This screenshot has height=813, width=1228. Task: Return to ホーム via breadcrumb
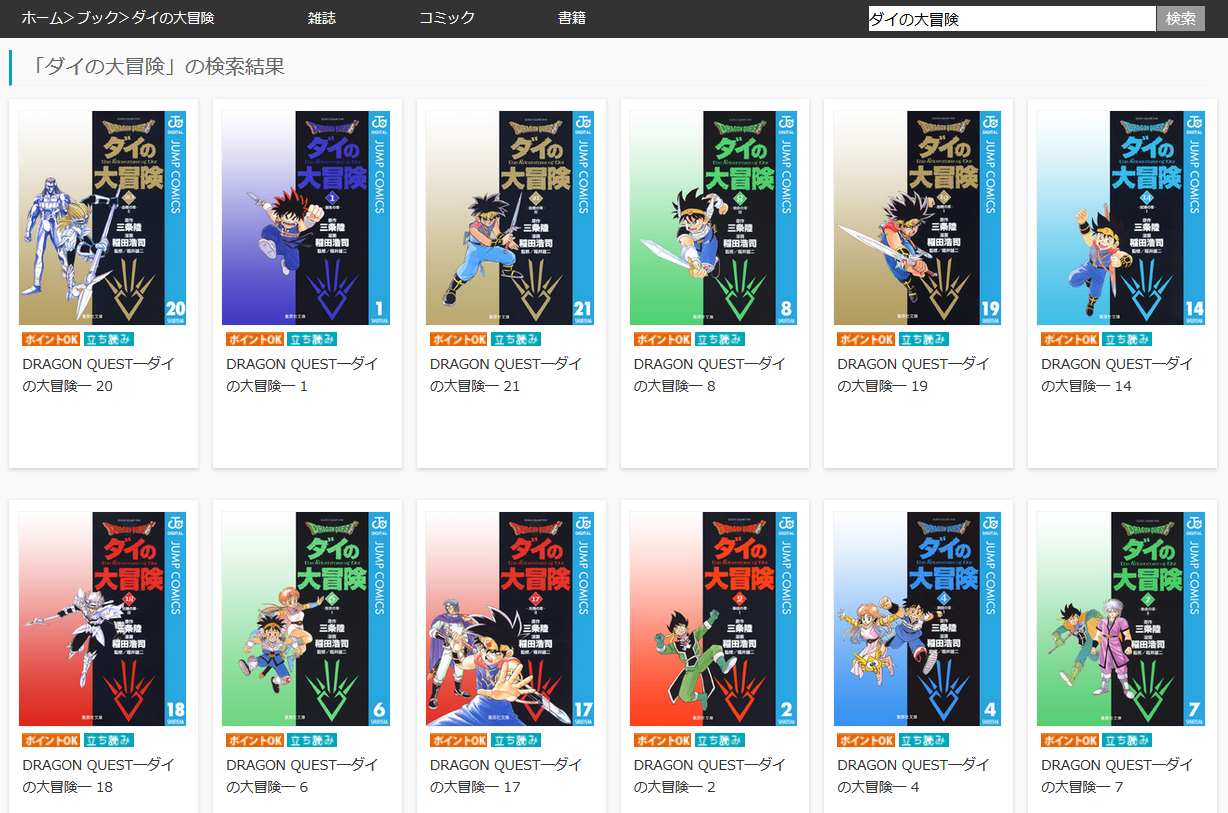[41, 18]
